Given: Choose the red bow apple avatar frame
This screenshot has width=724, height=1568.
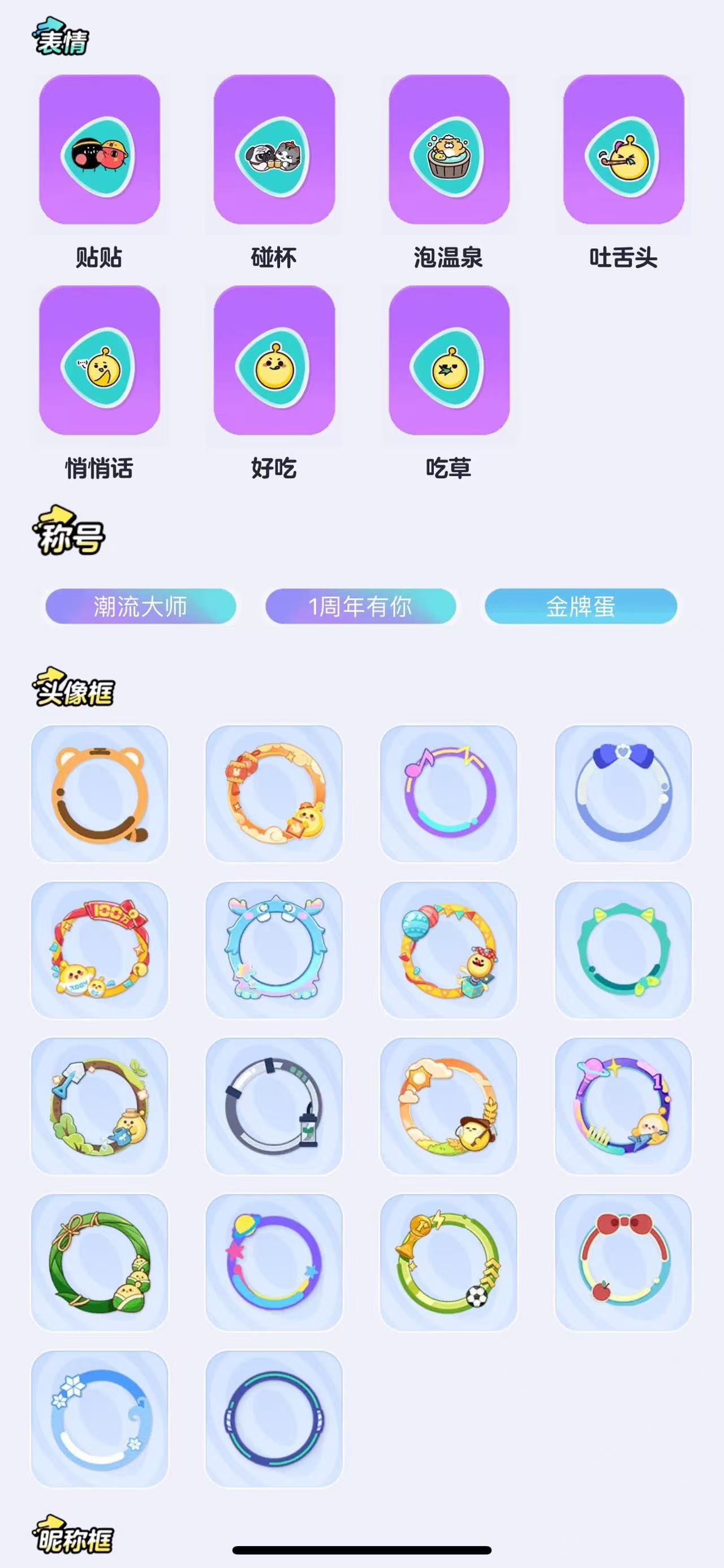Looking at the screenshot, I should (x=623, y=1263).
